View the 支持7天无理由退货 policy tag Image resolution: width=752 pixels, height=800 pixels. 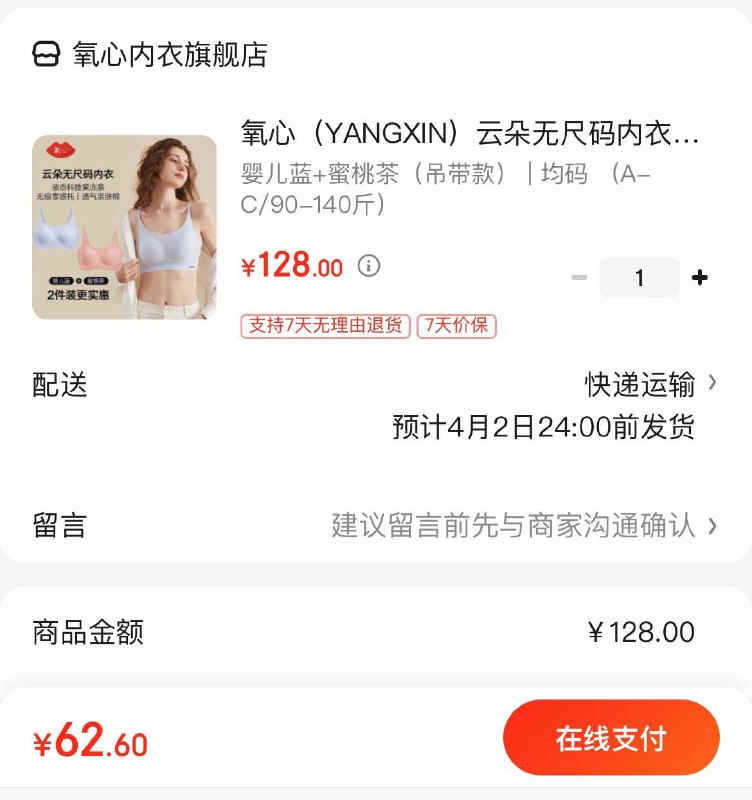point(325,326)
